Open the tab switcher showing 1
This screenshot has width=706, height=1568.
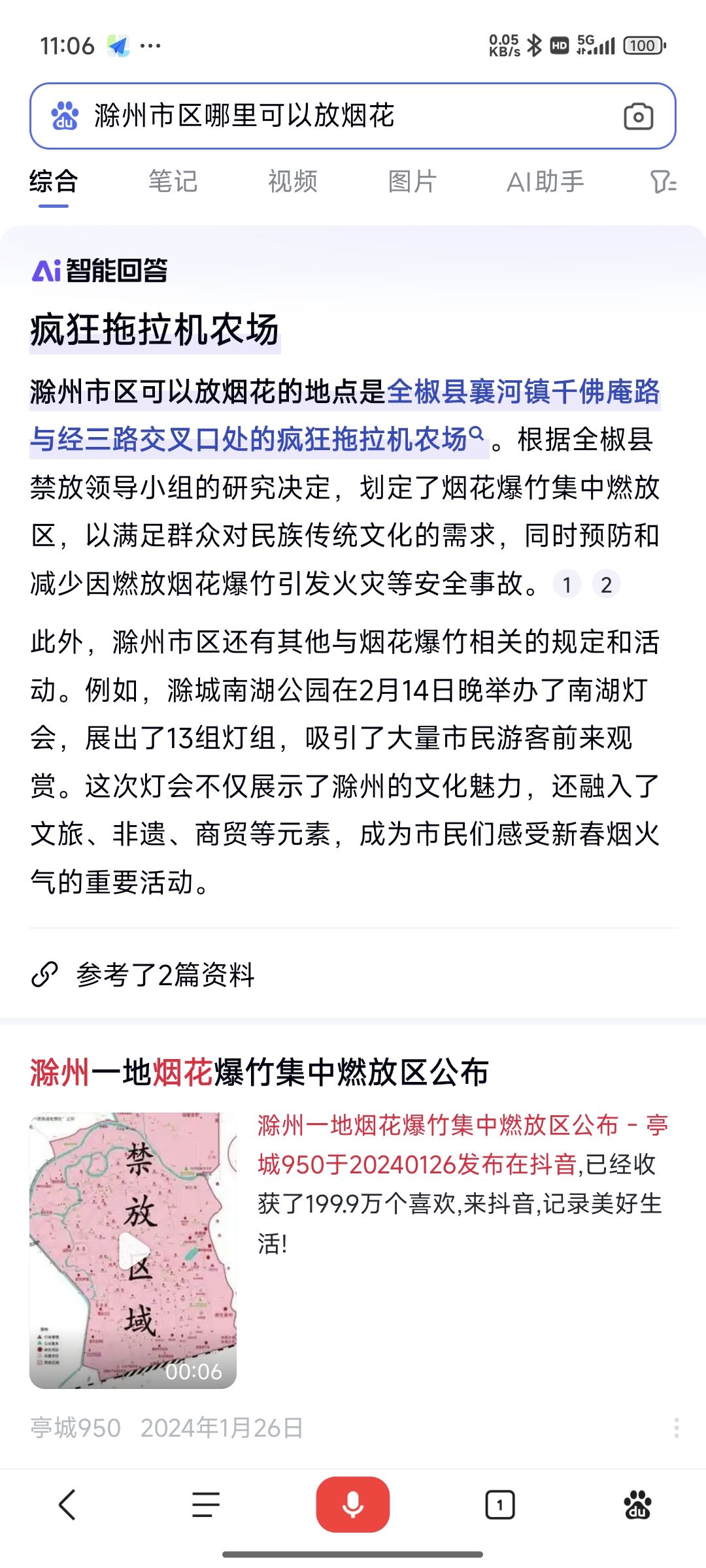tap(500, 1505)
